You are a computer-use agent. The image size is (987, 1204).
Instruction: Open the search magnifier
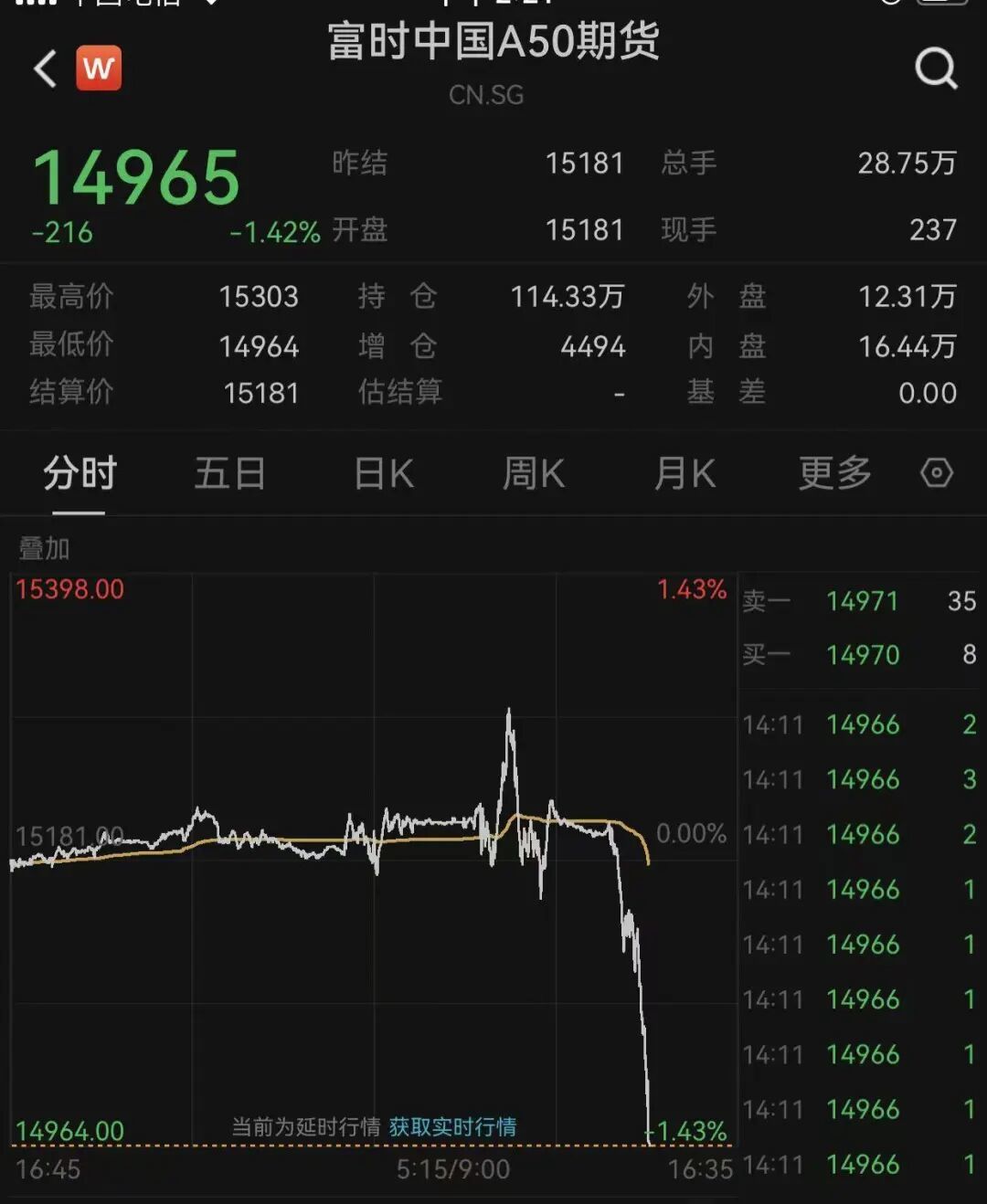(x=936, y=69)
